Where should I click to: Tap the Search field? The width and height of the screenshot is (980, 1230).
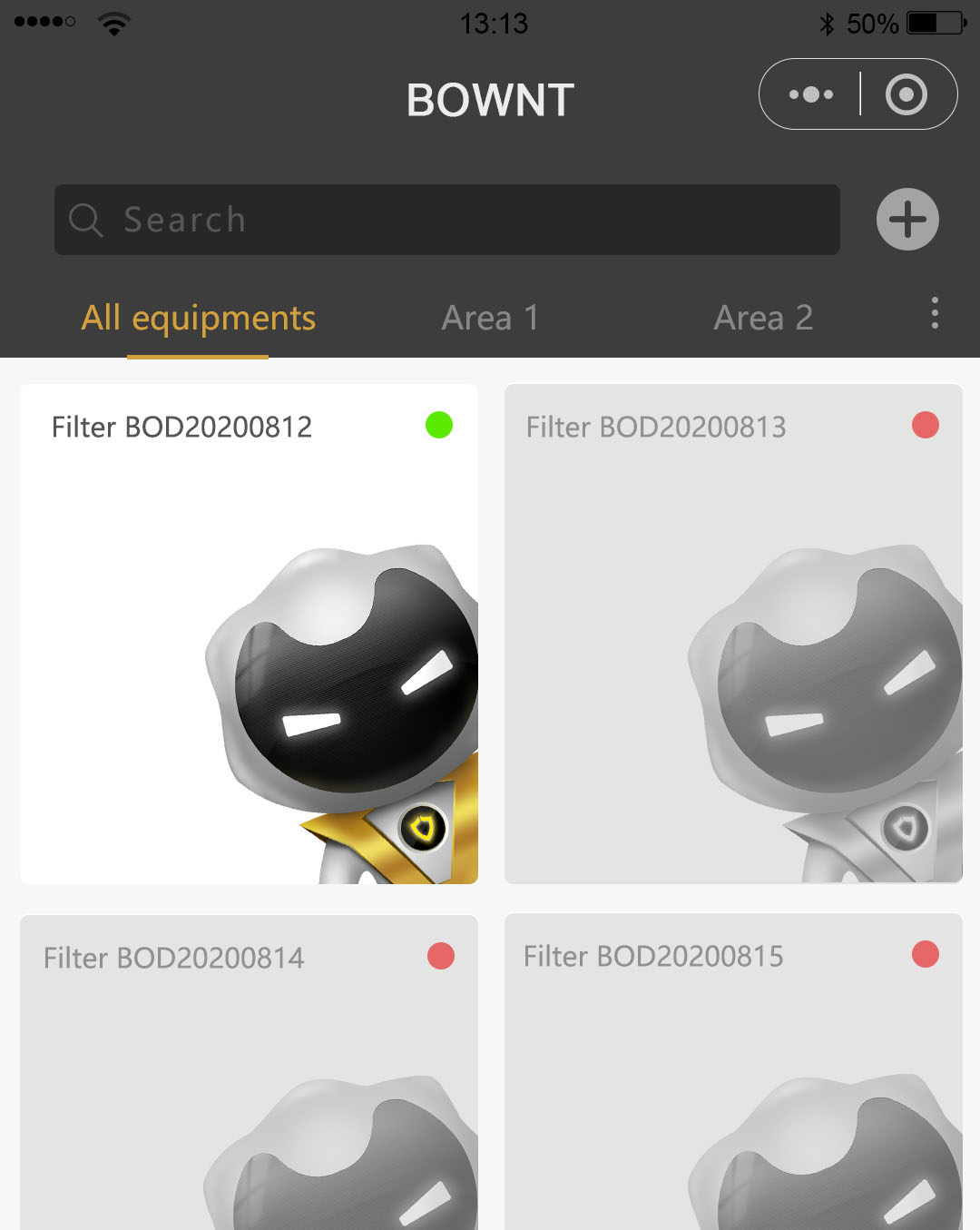[x=446, y=220]
